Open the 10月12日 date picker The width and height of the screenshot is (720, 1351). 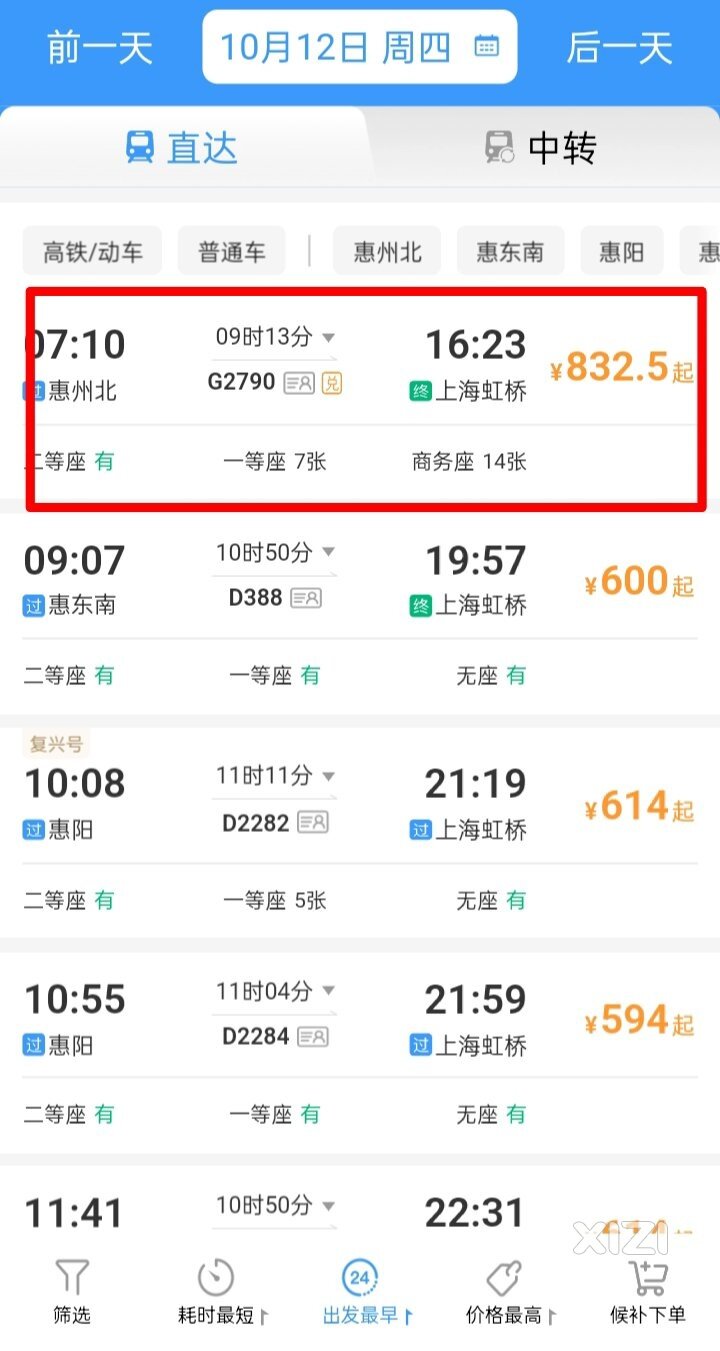point(360,47)
